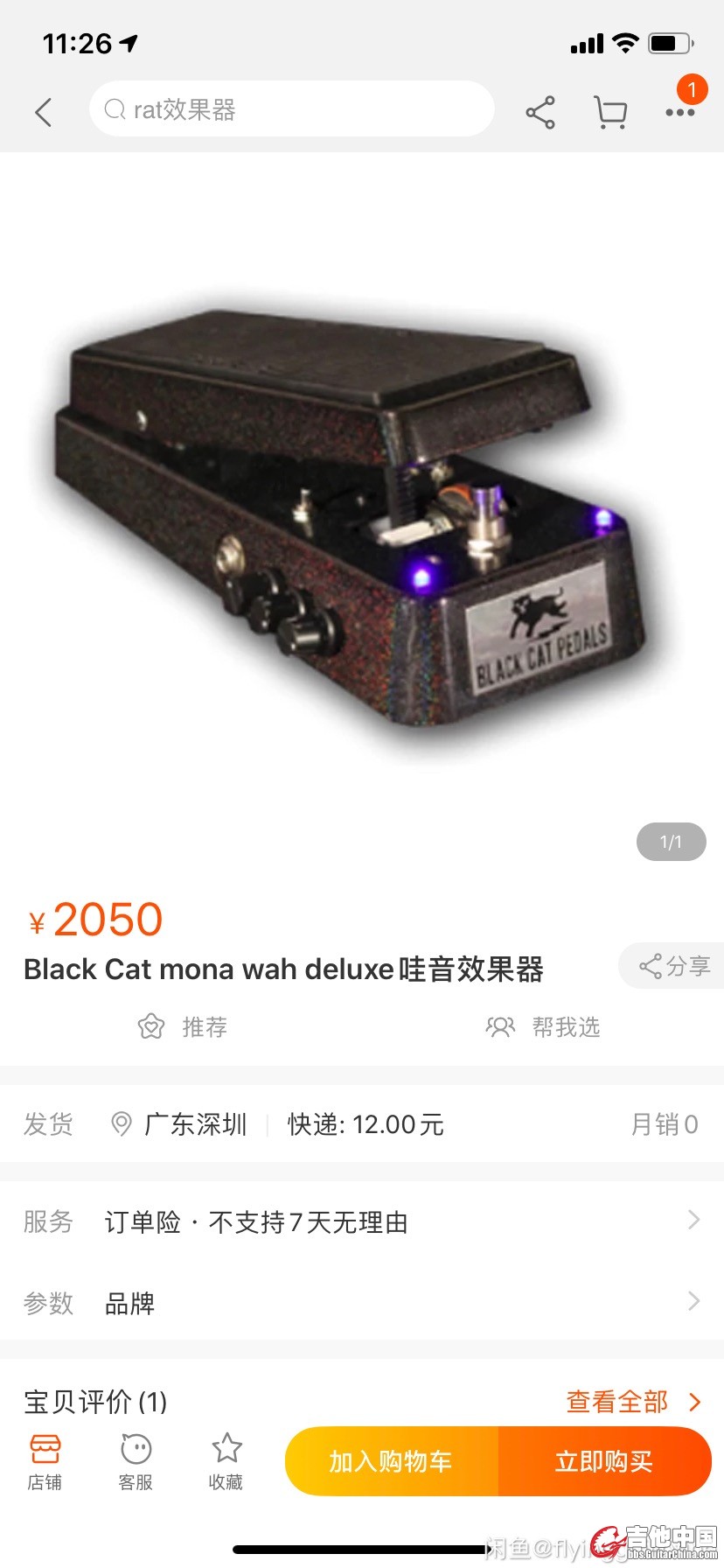Visit the seller's 店铺 store

click(x=45, y=1461)
